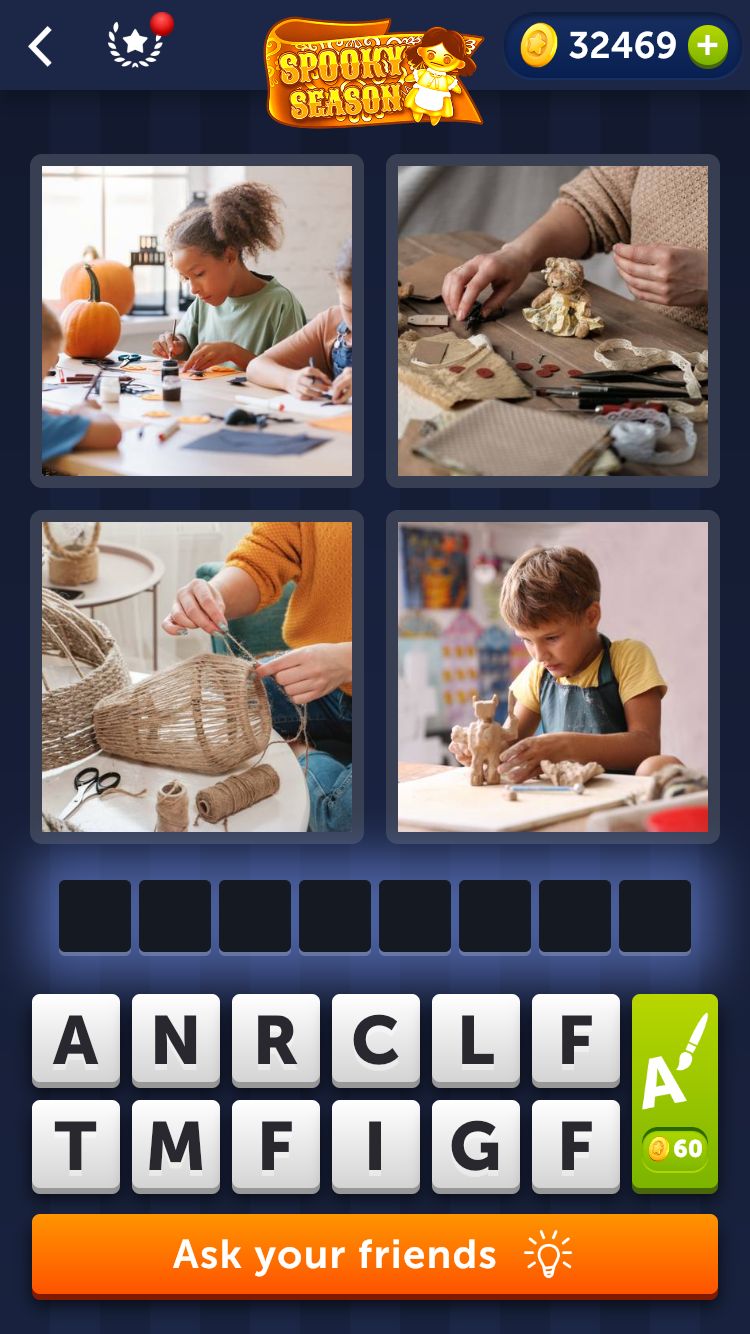750x1334 pixels.
Task: Tap the letter L tile
Action: 476,1040
